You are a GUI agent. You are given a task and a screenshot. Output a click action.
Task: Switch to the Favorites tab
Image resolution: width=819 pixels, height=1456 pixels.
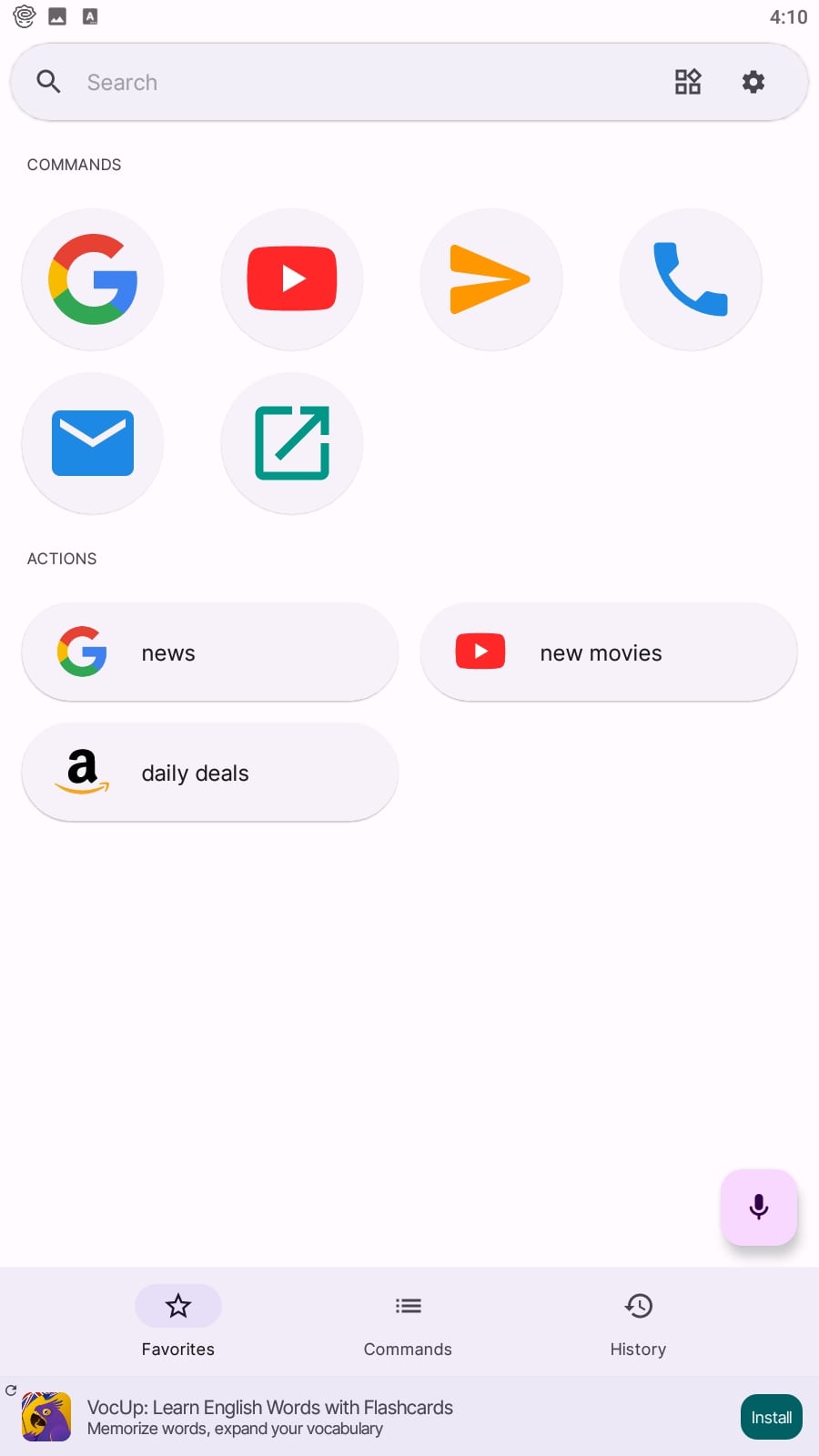[x=178, y=1321]
